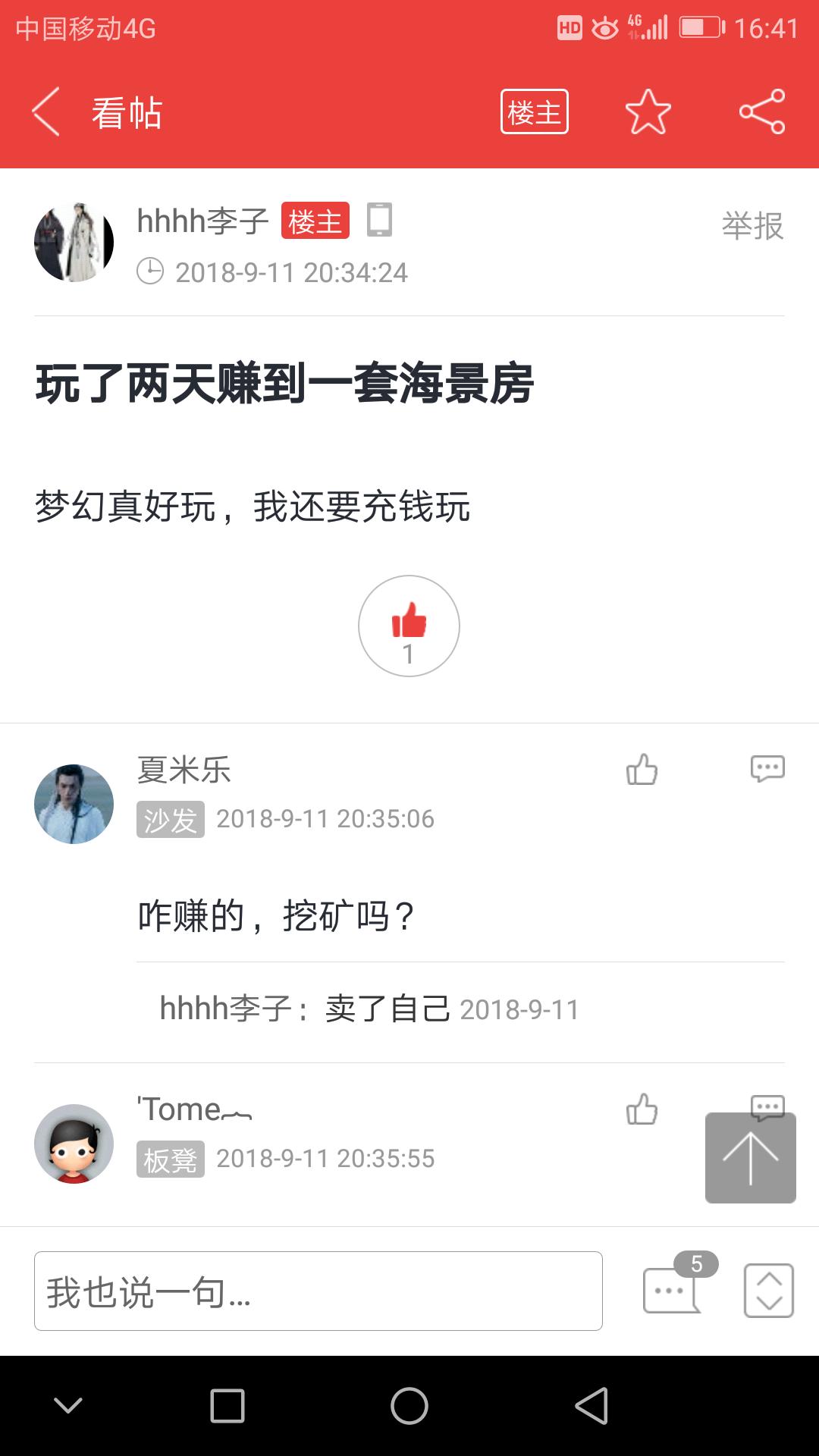The image size is (819, 1456).
Task: Reply to 夏米乐's comment
Action: [x=767, y=769]
